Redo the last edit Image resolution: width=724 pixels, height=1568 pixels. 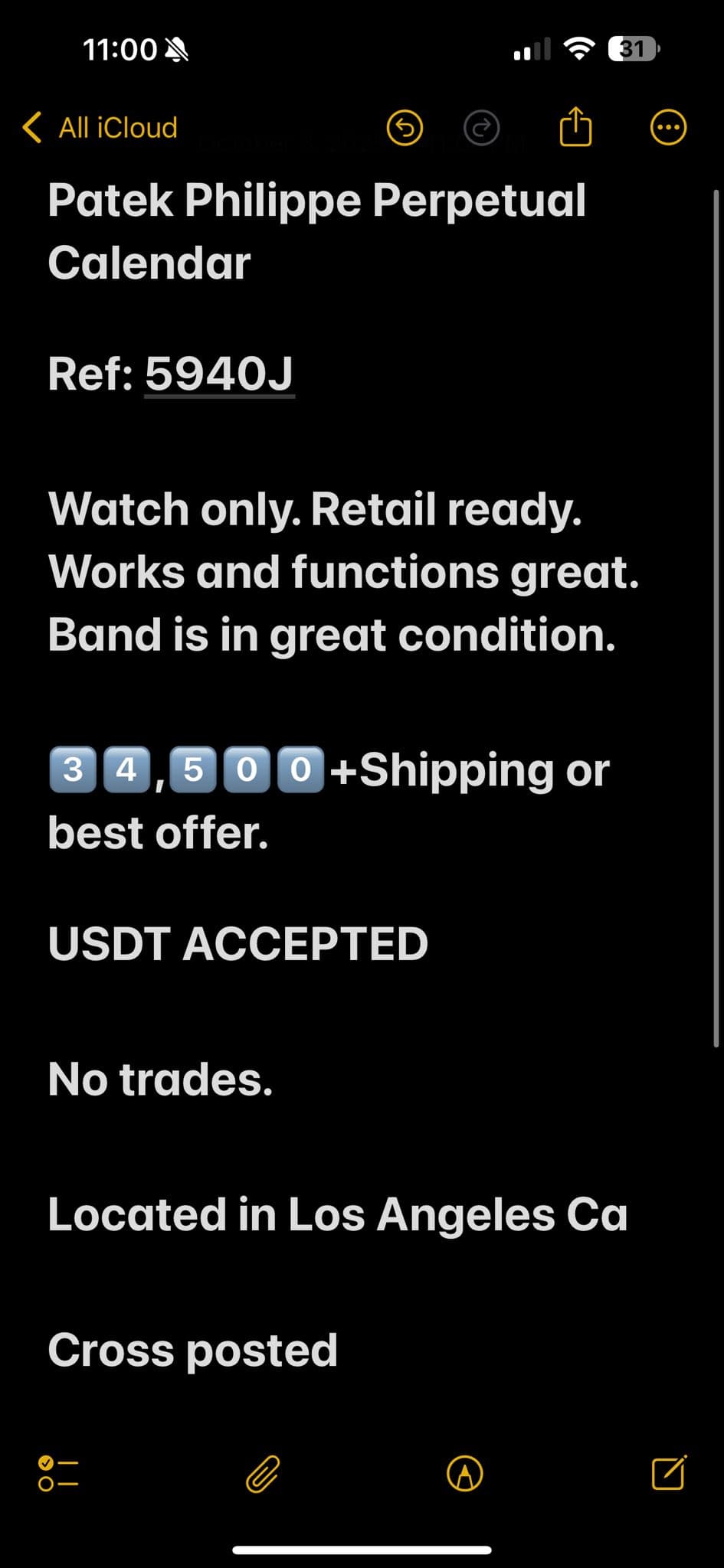point(482,127)
